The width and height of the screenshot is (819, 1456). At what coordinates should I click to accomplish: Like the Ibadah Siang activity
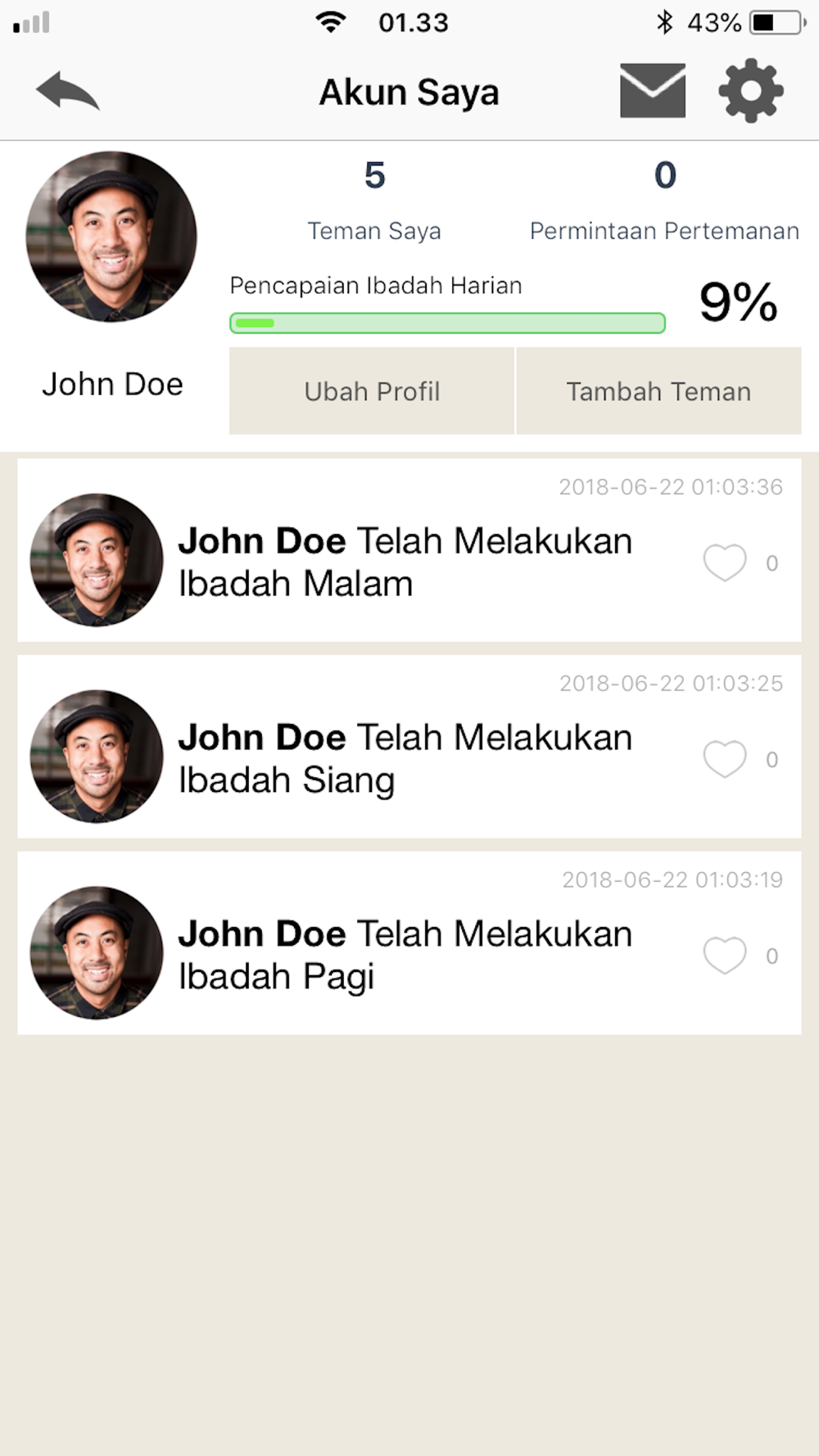pos(725,759)
